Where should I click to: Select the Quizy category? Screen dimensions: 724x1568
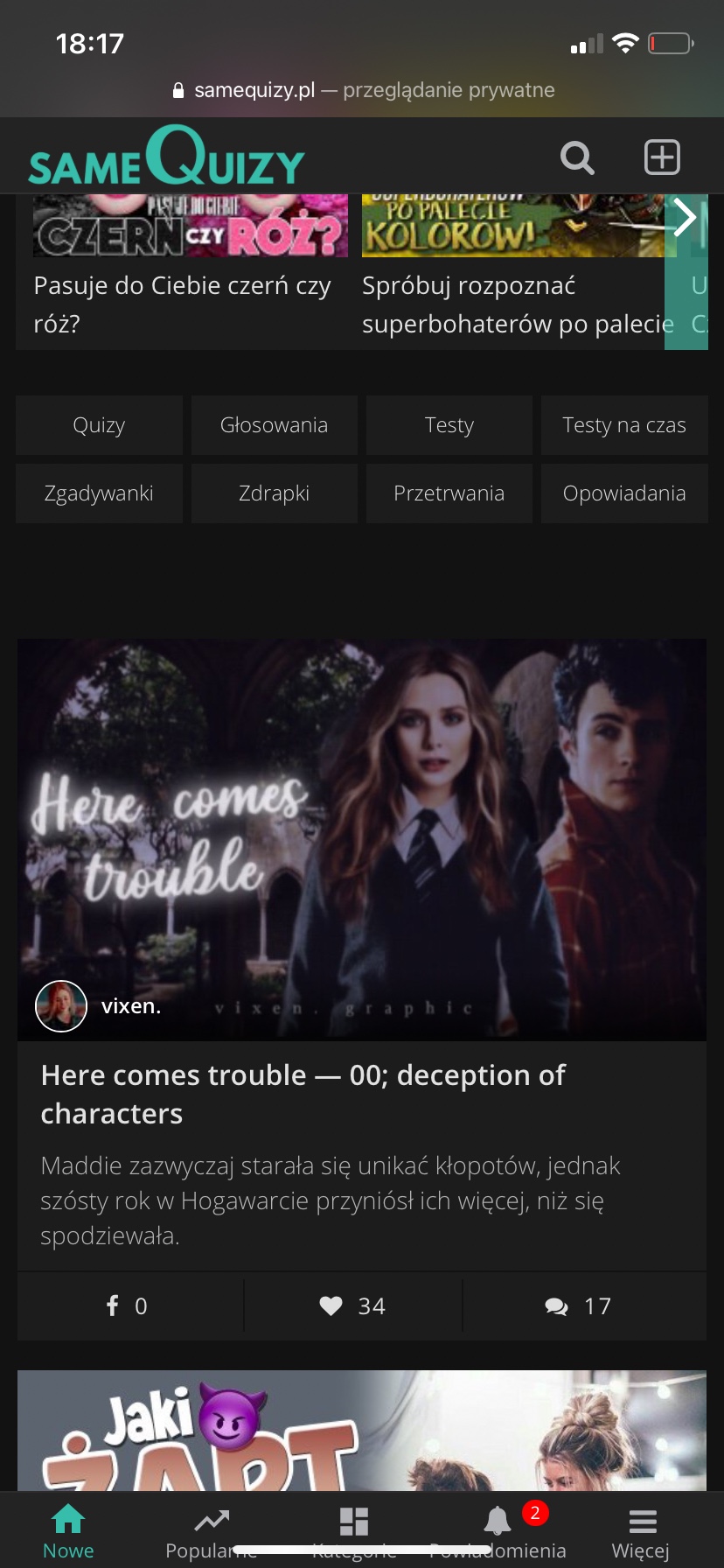point(99,425)
